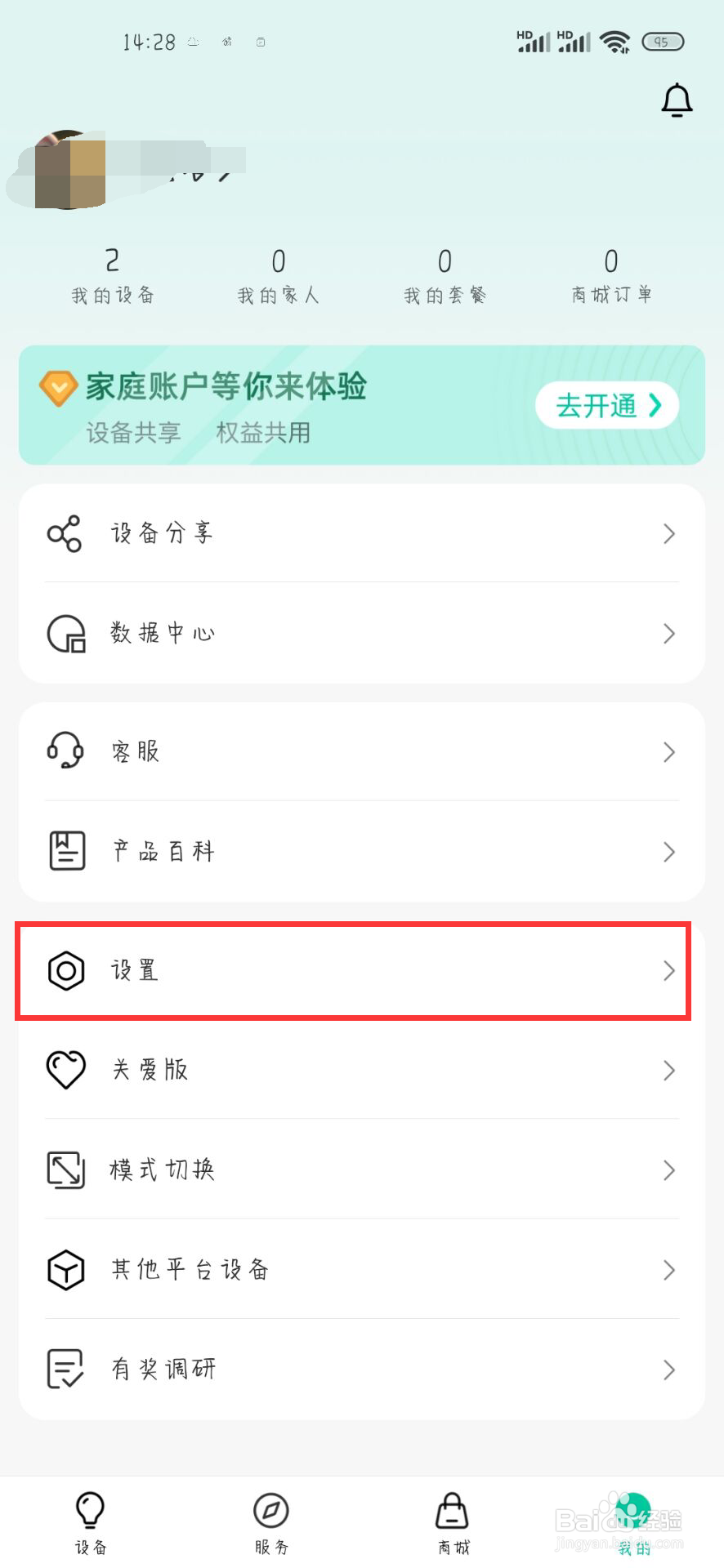Tap the 关爱版 heart icon
The image size is (724, 1568).
click(x=65, y=1069)
